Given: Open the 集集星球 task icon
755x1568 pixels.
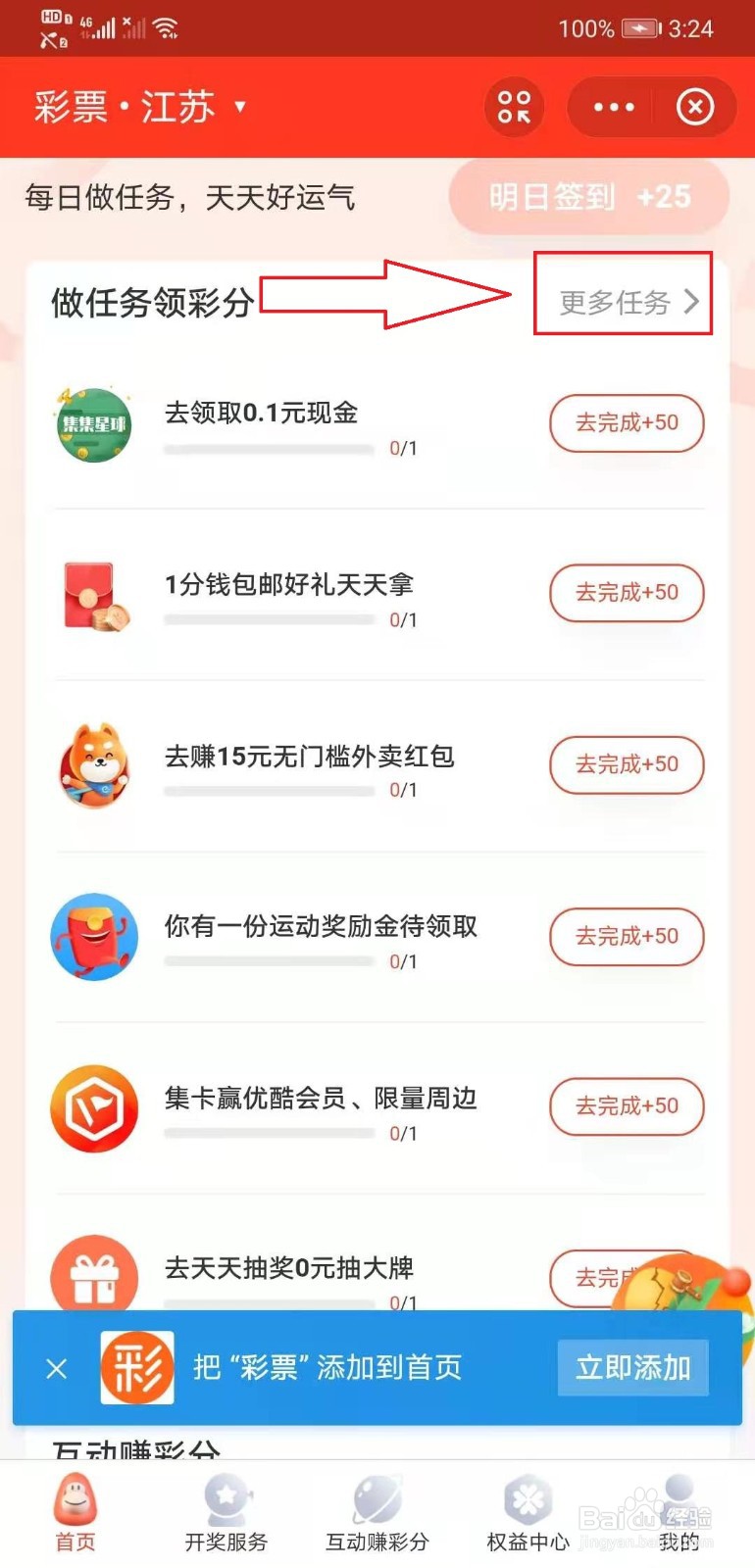Looking at the screenshot, I should 94,423.
